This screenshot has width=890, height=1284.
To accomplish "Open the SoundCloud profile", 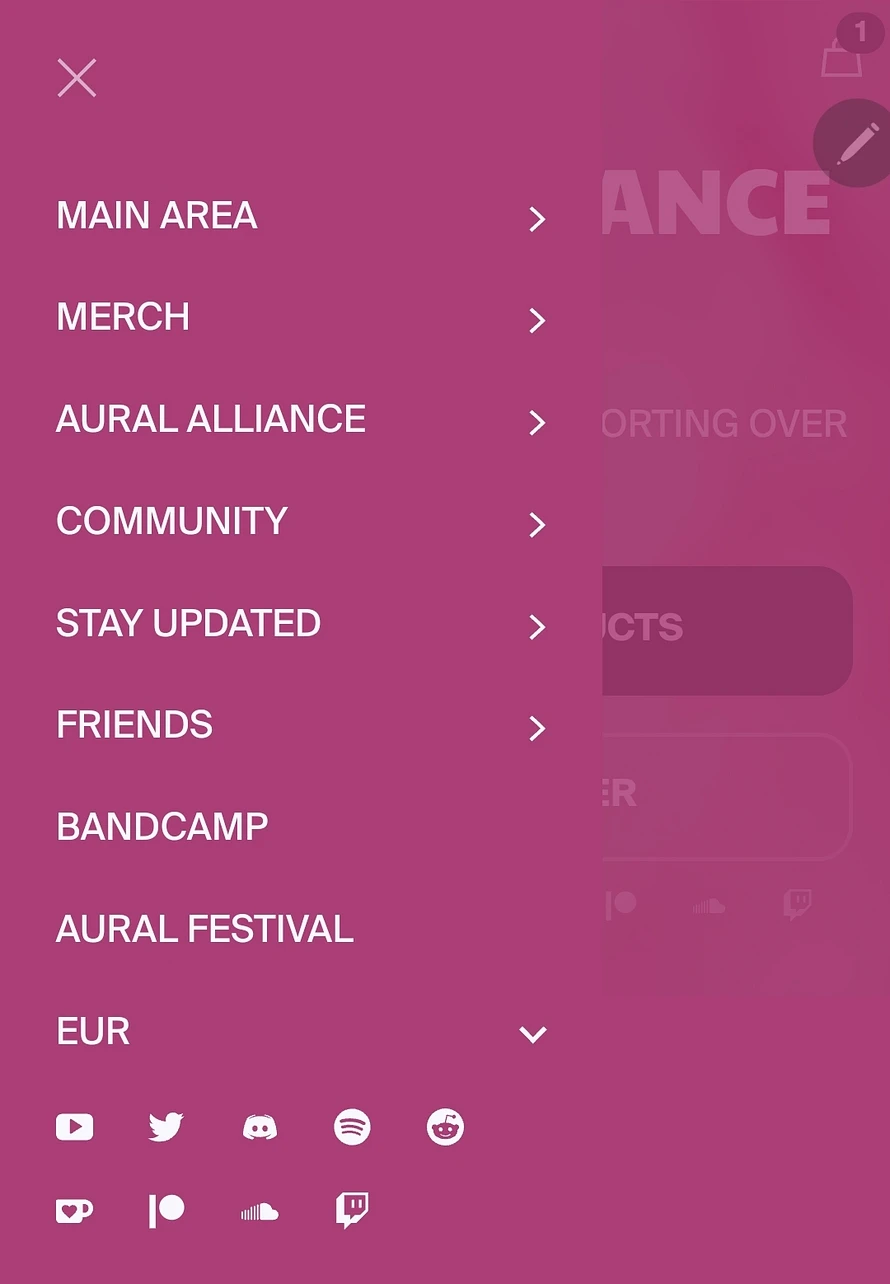I will [260, 1212].
